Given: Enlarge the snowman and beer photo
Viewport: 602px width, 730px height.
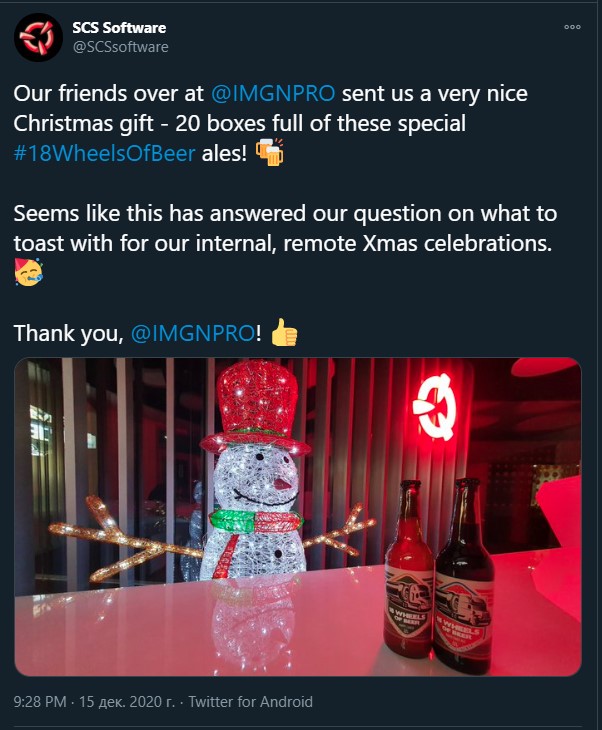Looking at the screenshot, I should click(297, 517).
